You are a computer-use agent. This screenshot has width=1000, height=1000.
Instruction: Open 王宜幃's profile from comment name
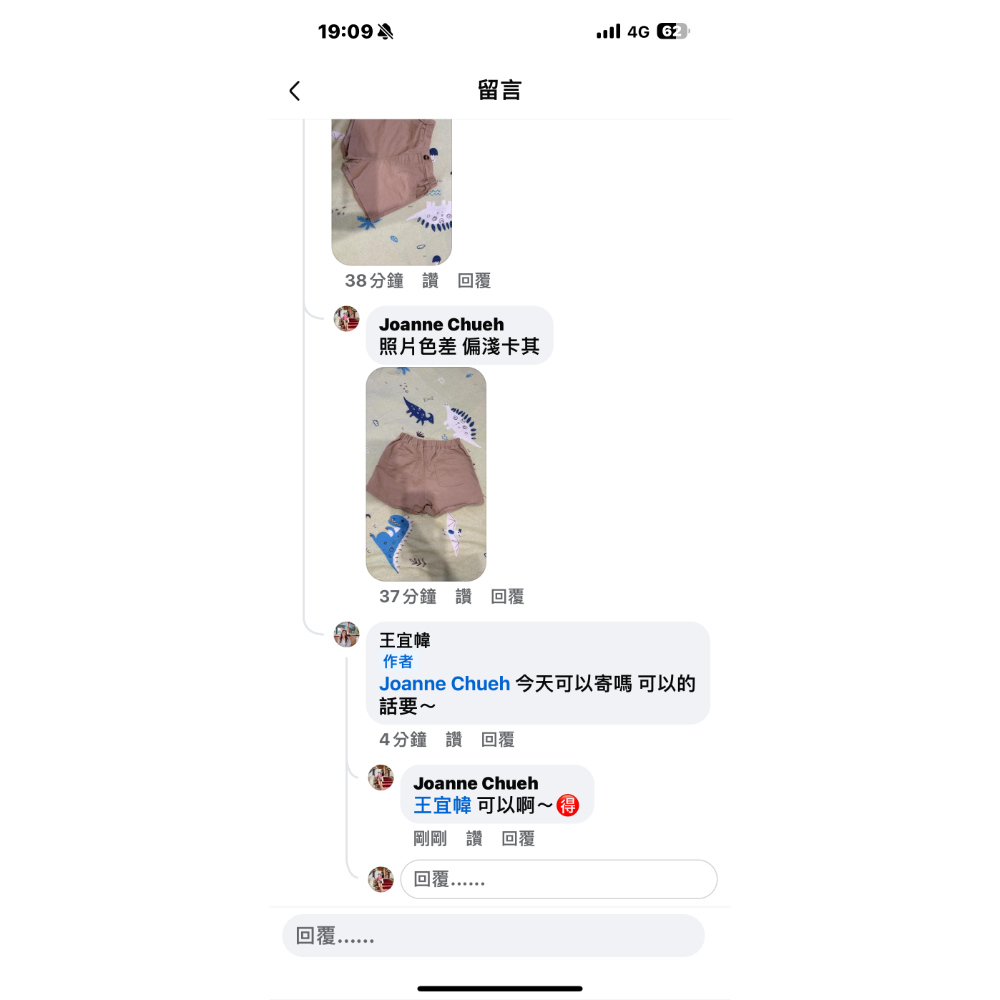tap(404, 640)
